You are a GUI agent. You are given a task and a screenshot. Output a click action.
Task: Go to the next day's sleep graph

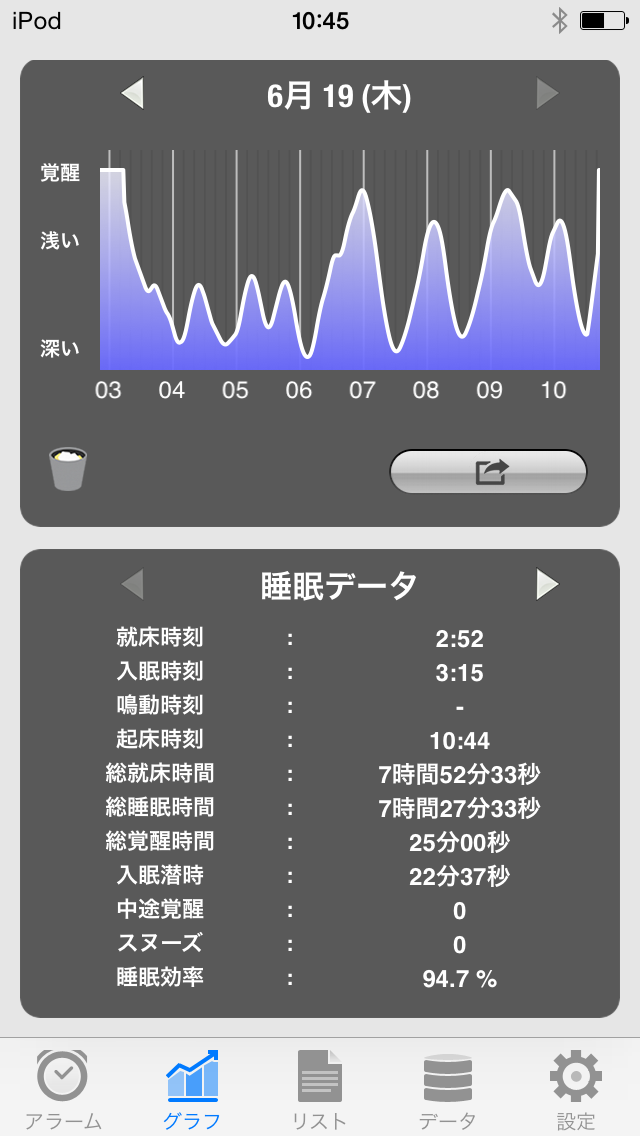tap(547, 94)
